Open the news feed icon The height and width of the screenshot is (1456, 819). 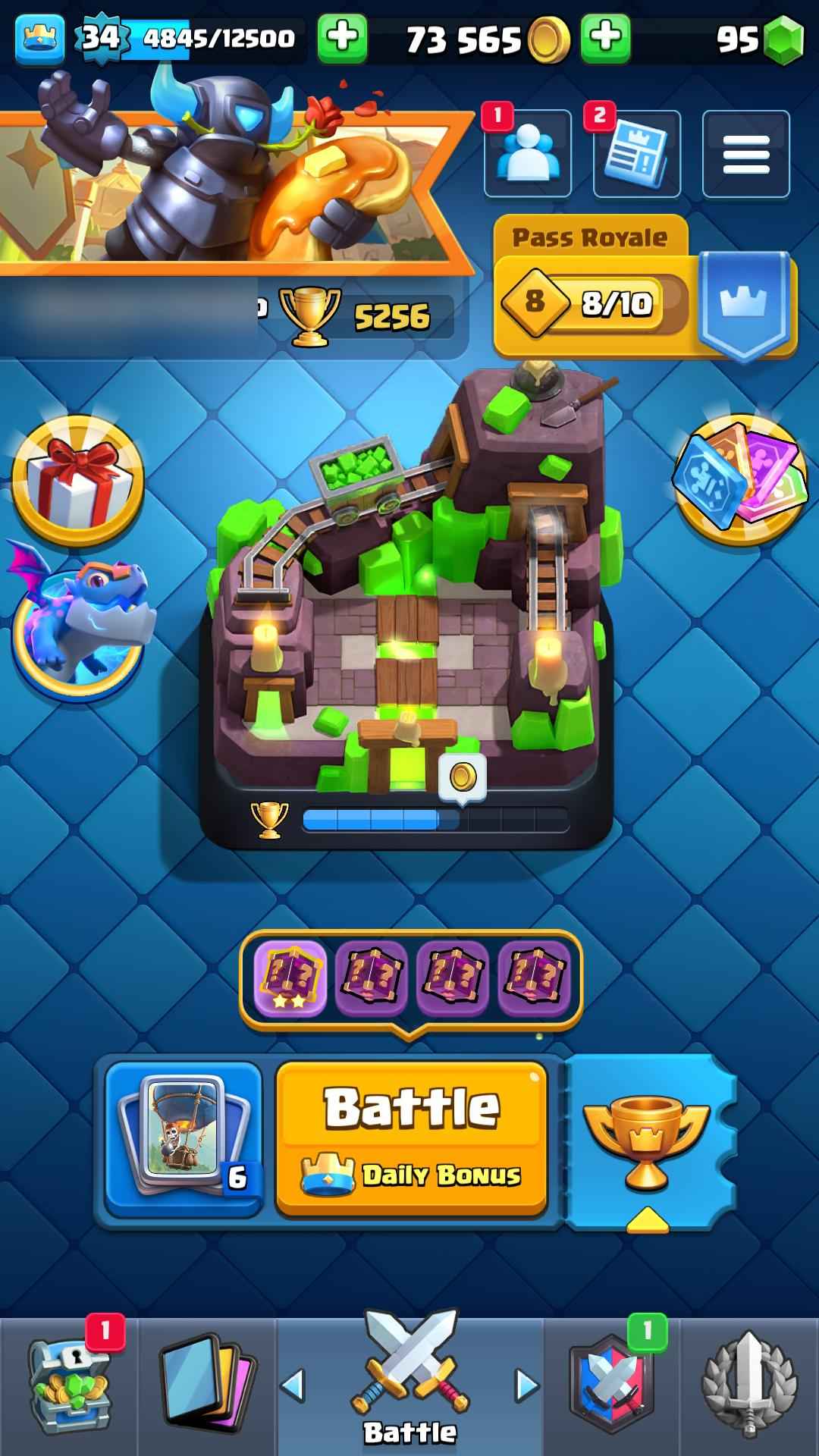pos(637,154)
